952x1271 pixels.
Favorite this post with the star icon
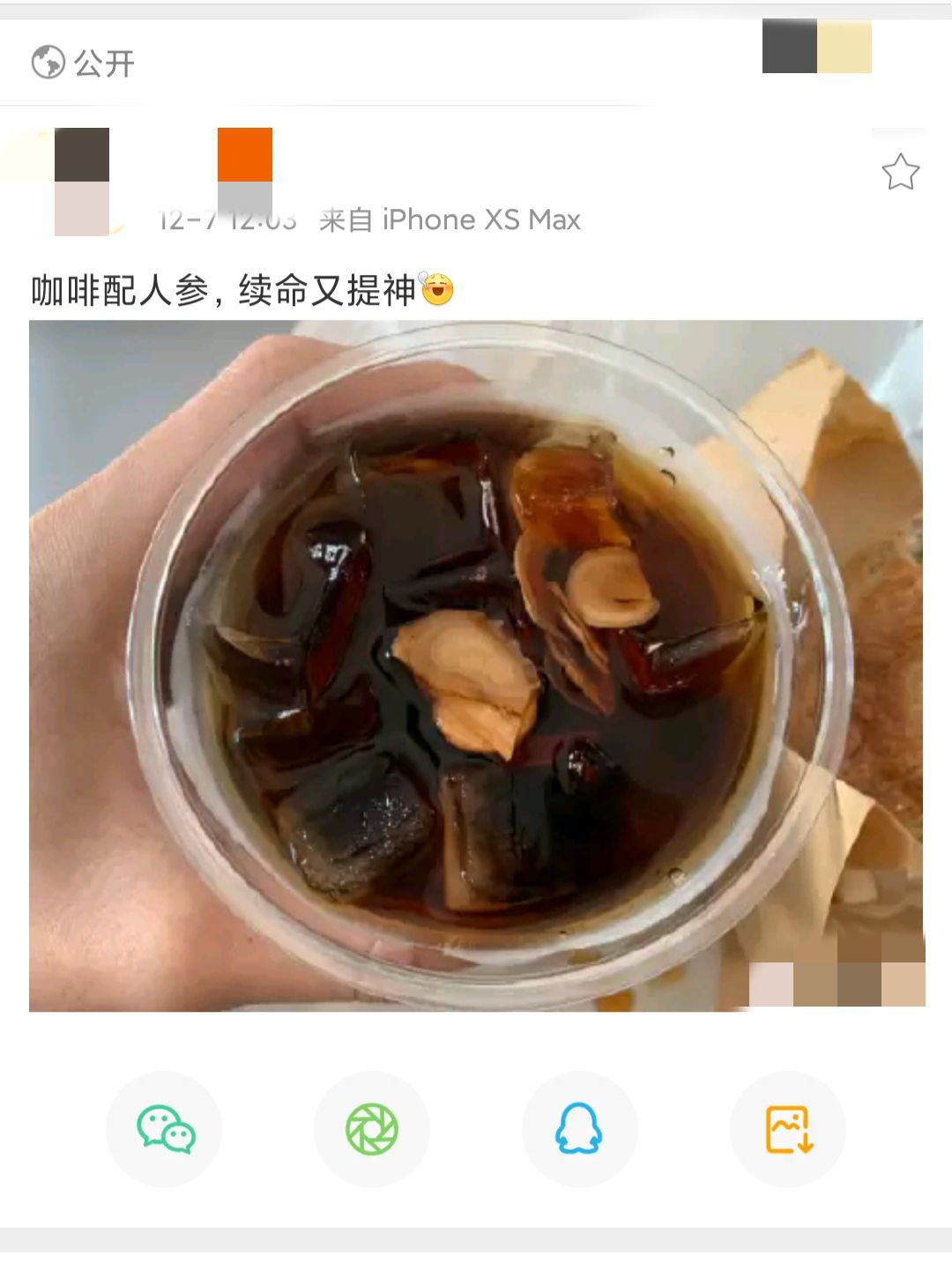(900, 173)
